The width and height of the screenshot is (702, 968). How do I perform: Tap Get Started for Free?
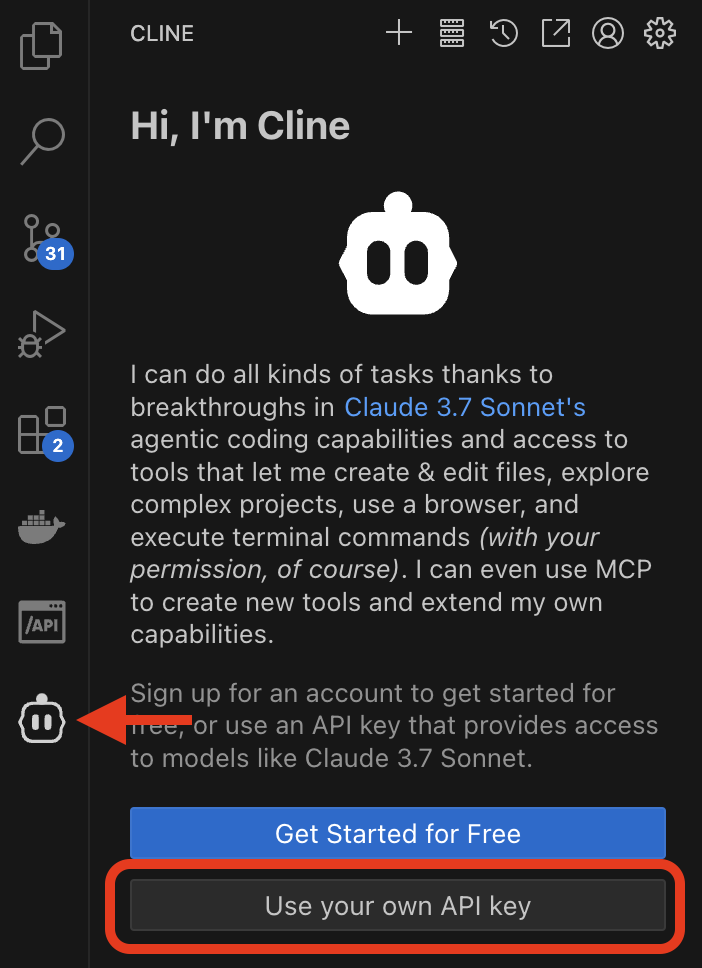[398, 833]
